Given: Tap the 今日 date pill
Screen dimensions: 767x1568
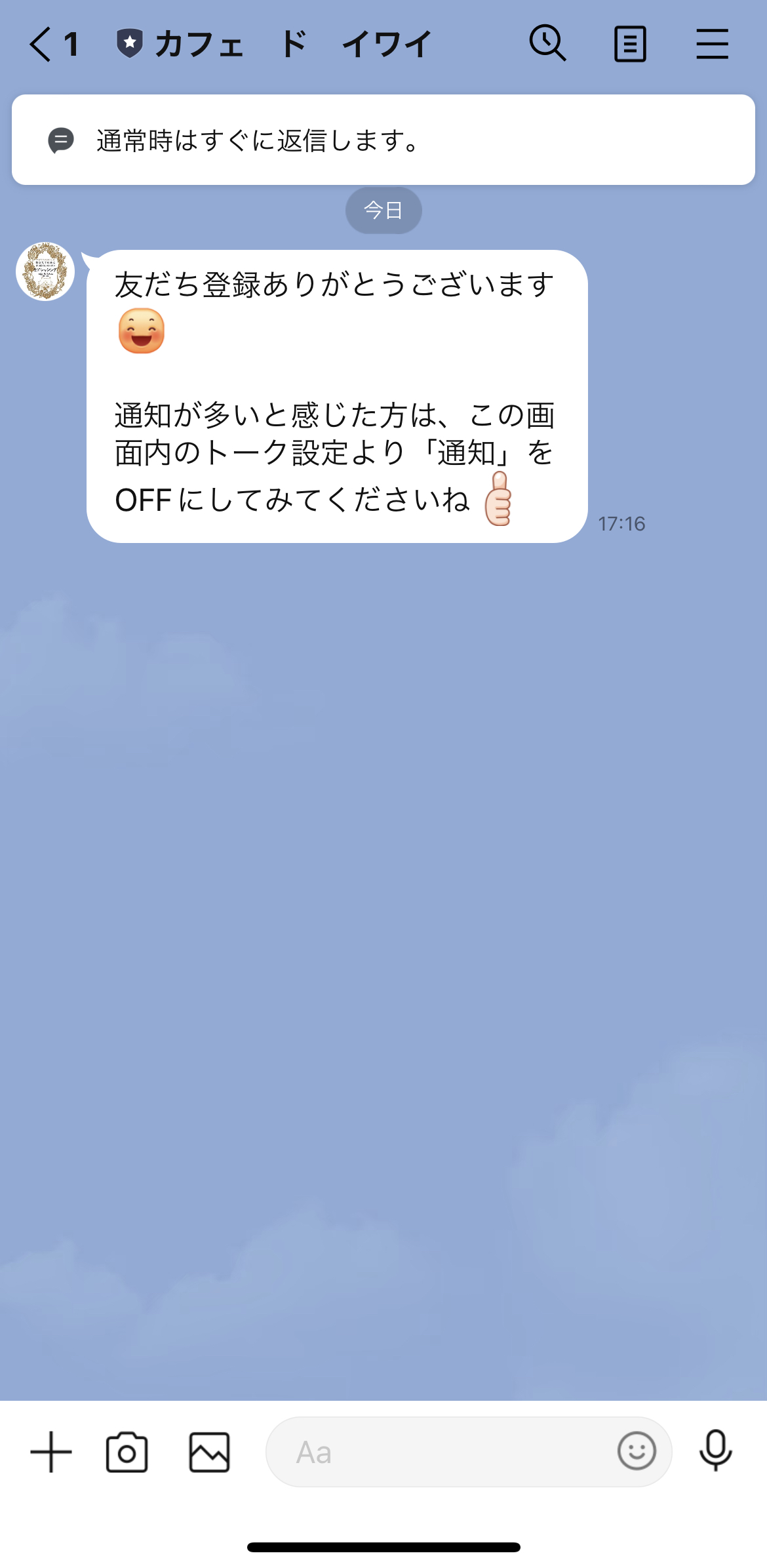Looking at the screenshot, I should click(383, 210).
